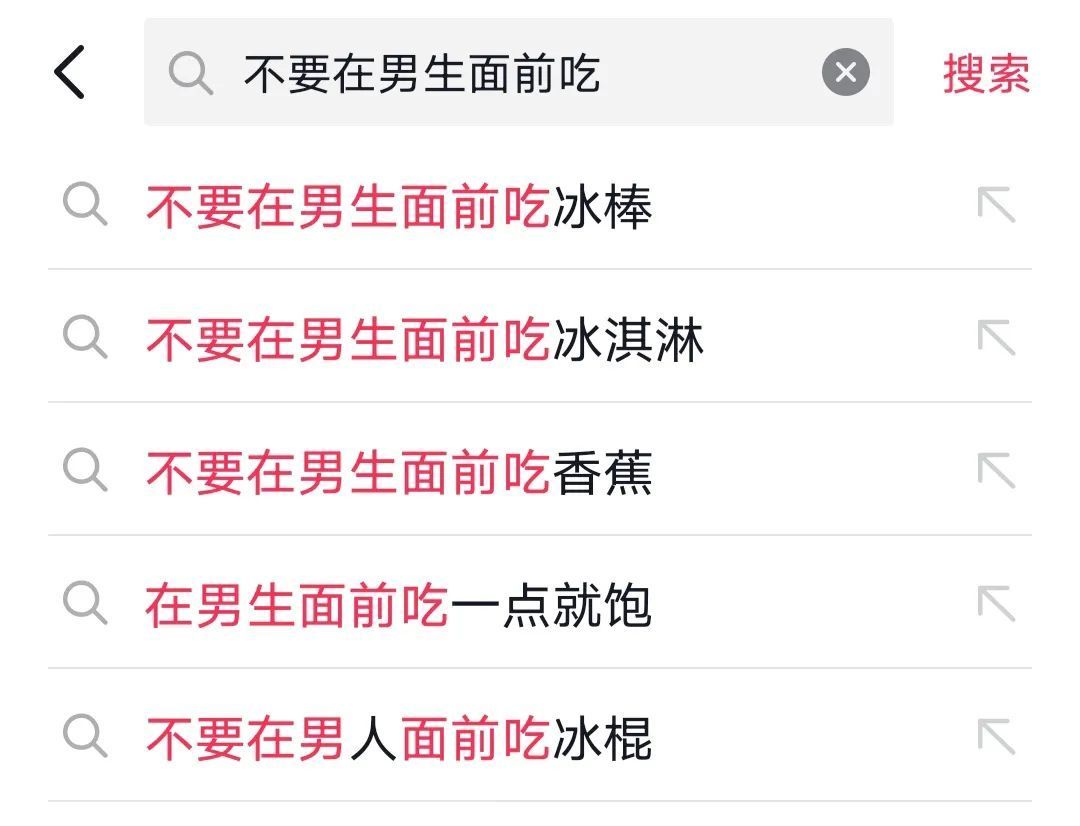The image size is (1080, 826).
Task: Fill search box with the 香蕉 suggestion arrow
Action: tap(995, 471)
